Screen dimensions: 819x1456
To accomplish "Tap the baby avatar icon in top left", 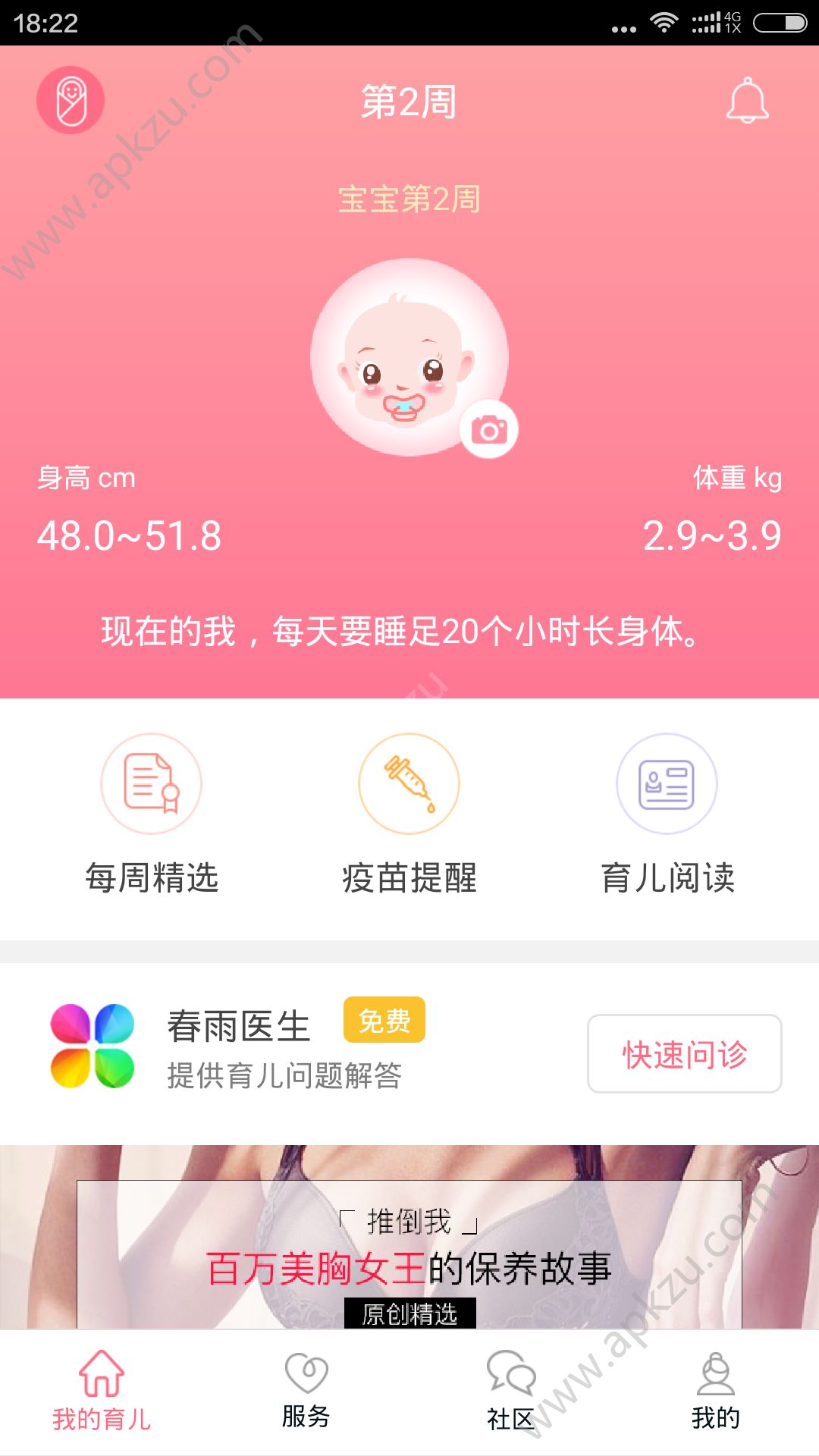I will click(x=71, y=100).
